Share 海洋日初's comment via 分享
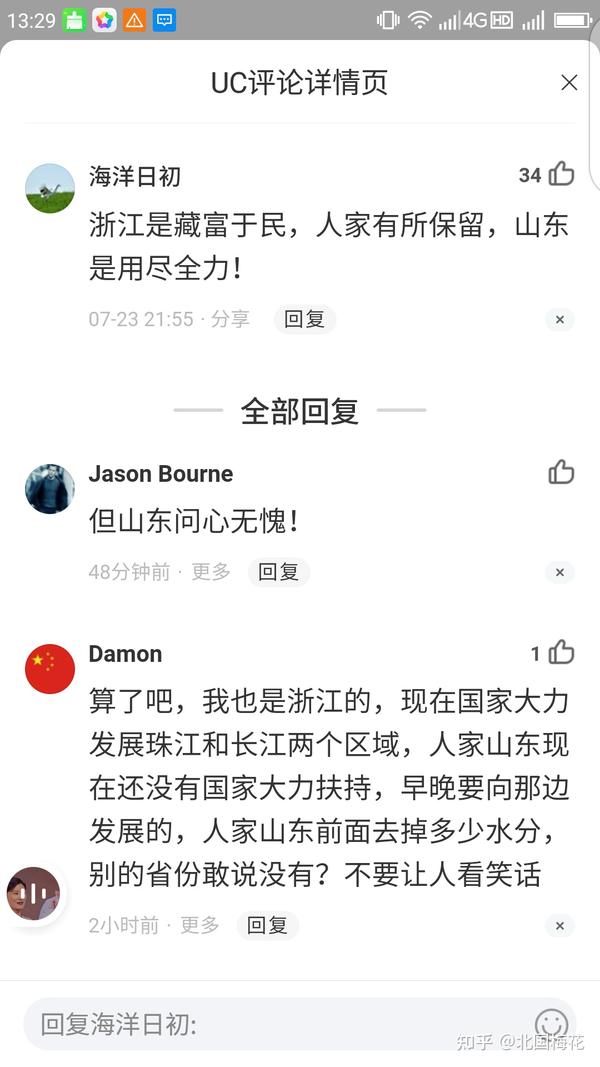Viewport: 600px width, 1067px height. (230, 318)
